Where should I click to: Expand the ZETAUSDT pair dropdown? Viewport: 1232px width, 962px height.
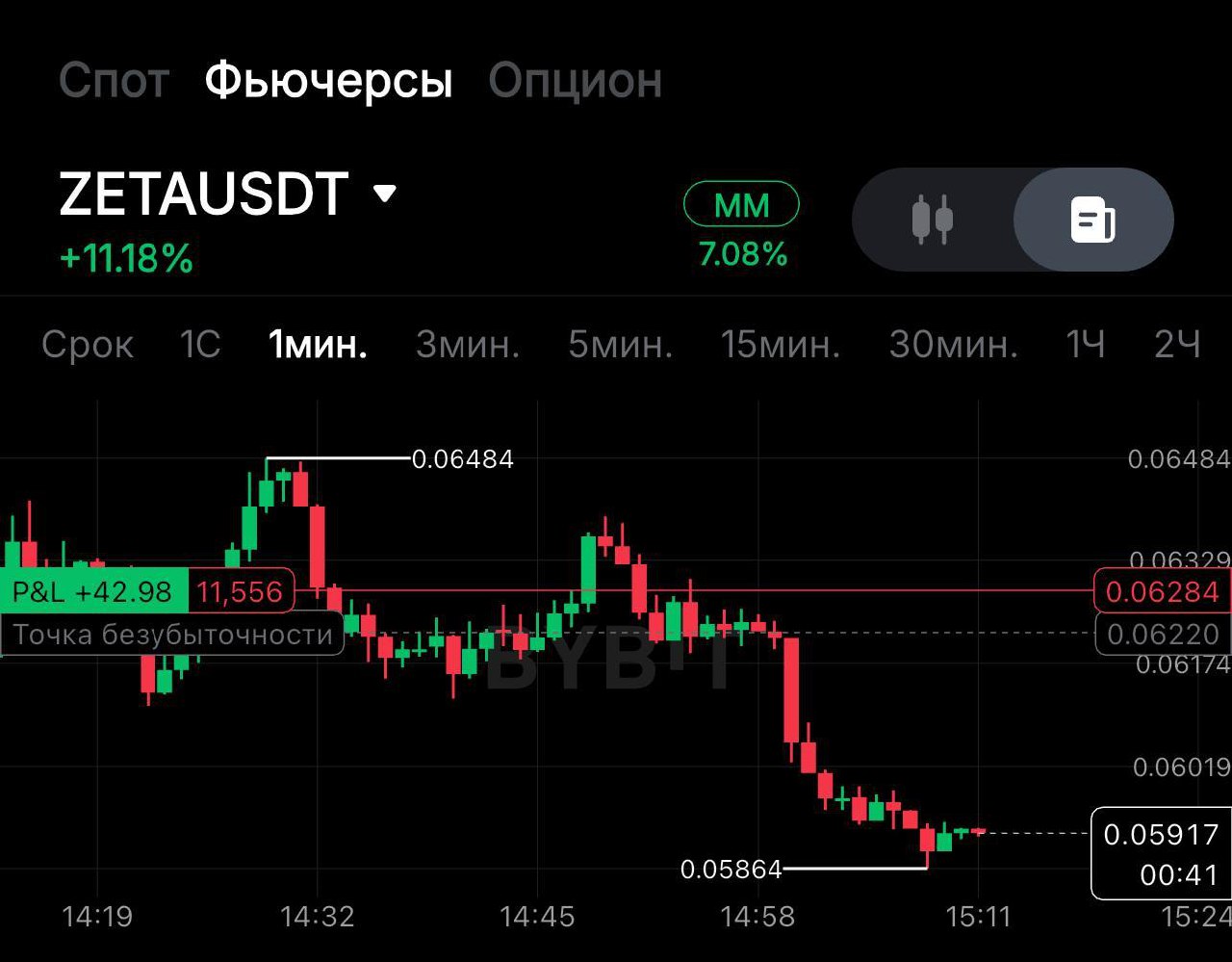point(384,194)
